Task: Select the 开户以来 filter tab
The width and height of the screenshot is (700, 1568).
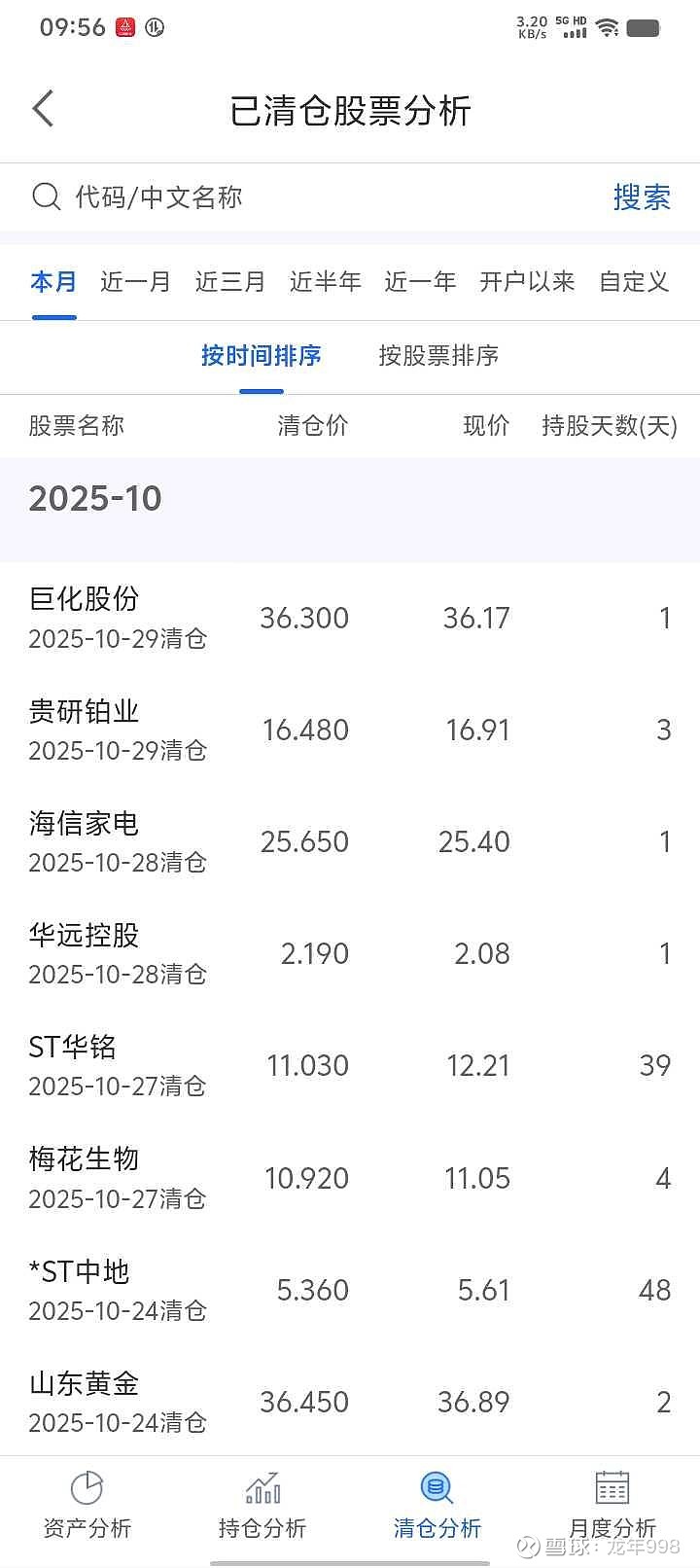Action: 528,282
